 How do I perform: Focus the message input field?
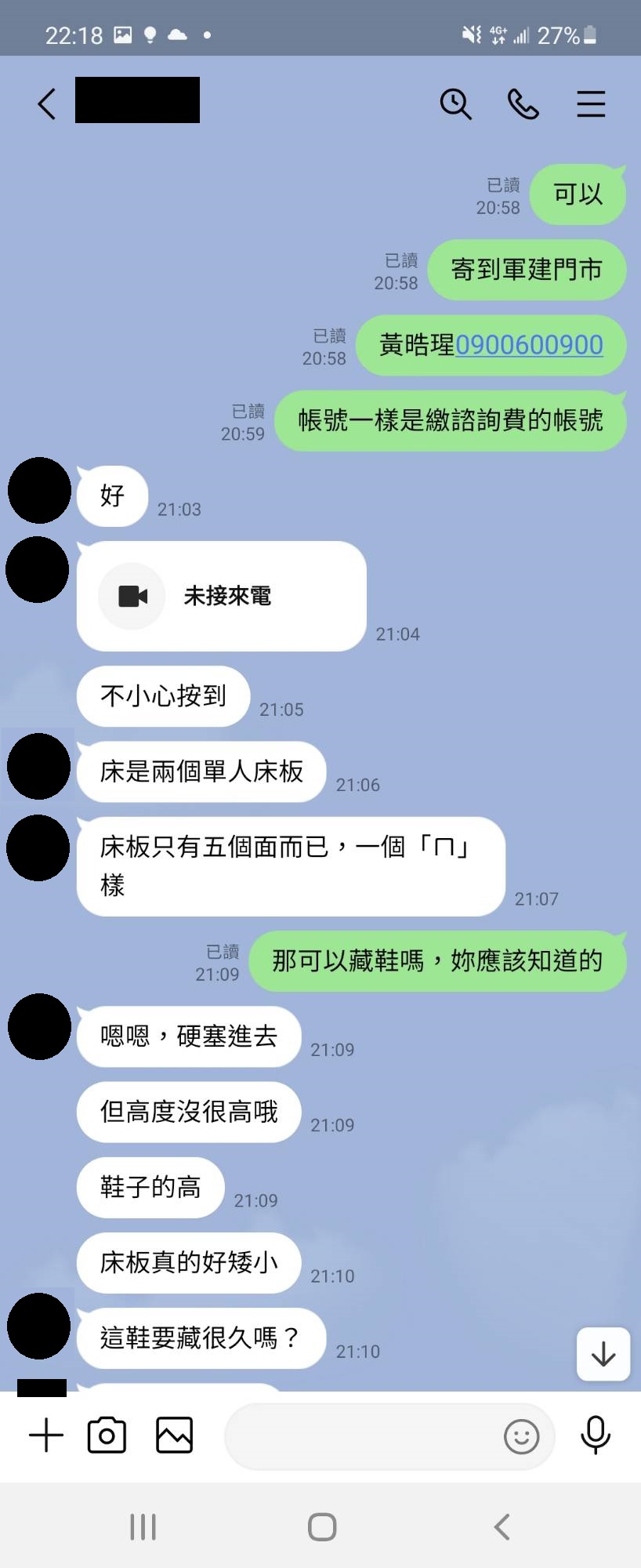(360, 1436)
